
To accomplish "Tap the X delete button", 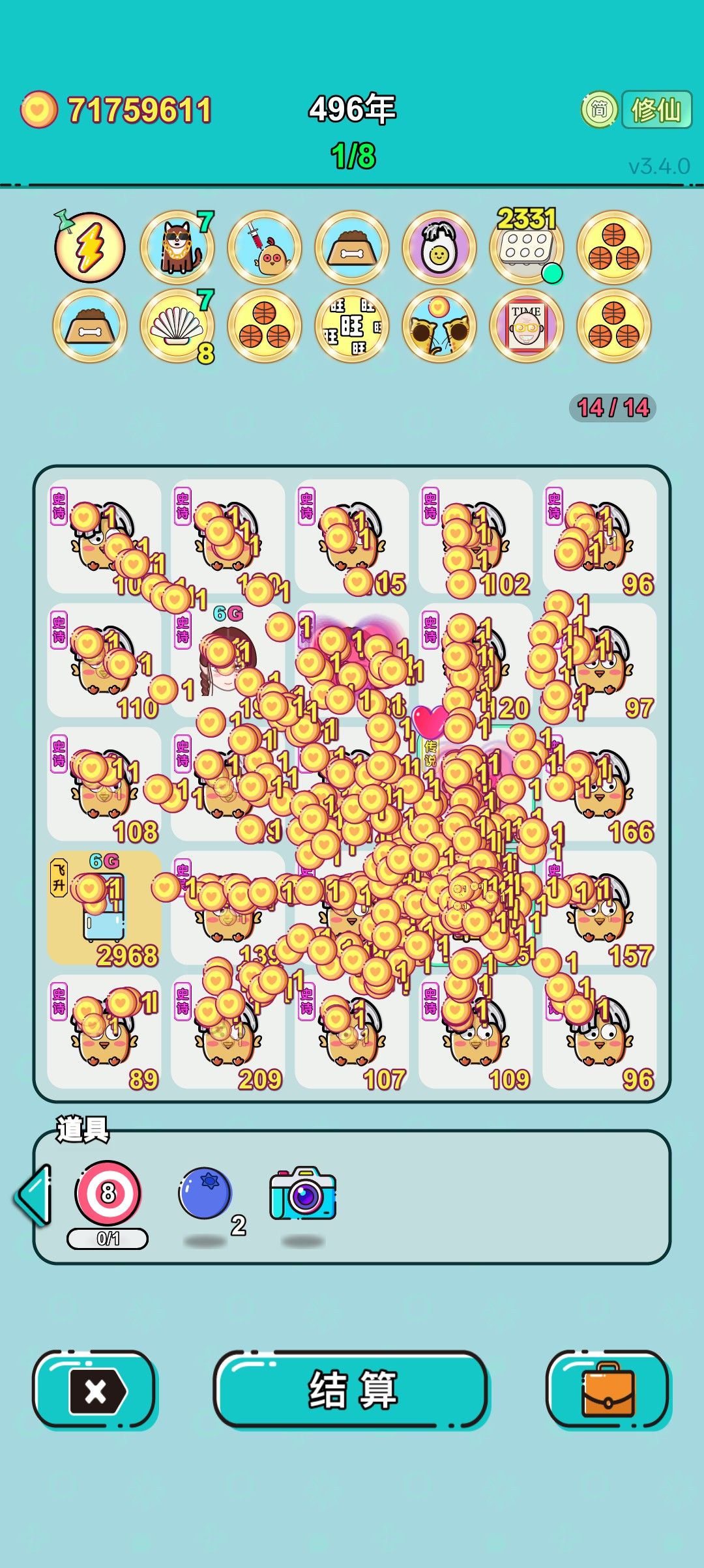I will [x=95, y=1389].
